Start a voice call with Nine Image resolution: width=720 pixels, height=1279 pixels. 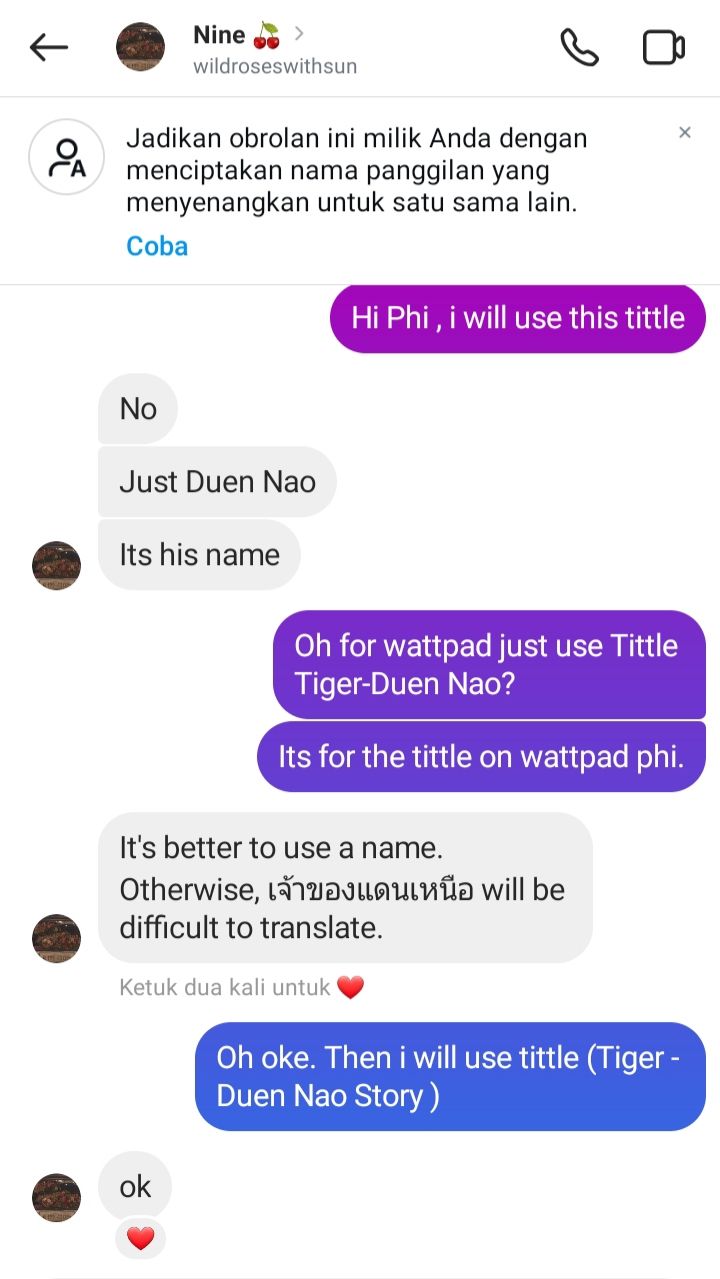pyautogui.click(x=579, y=47)
